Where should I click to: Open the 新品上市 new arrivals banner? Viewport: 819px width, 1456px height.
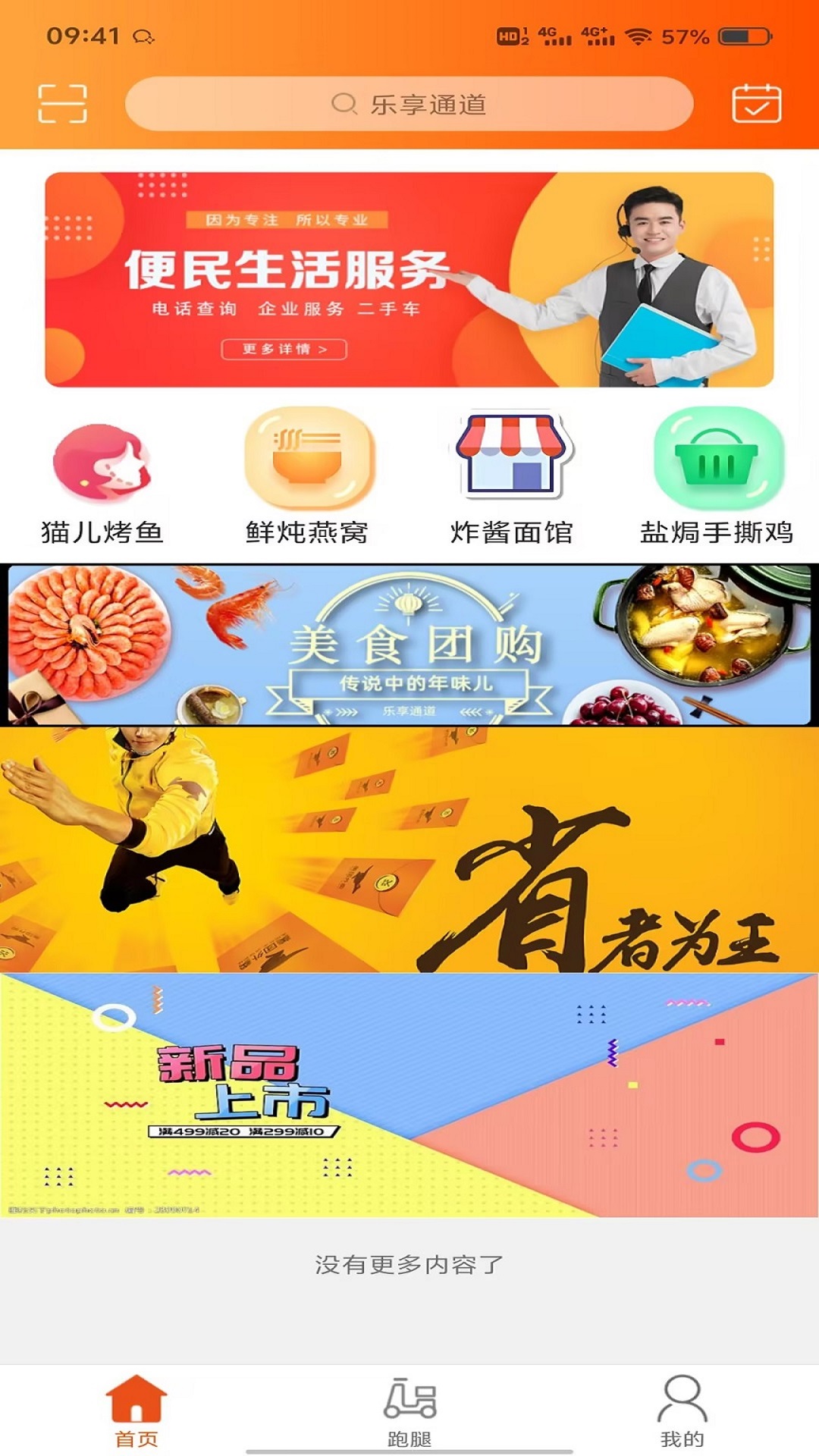pos(409,1096)
